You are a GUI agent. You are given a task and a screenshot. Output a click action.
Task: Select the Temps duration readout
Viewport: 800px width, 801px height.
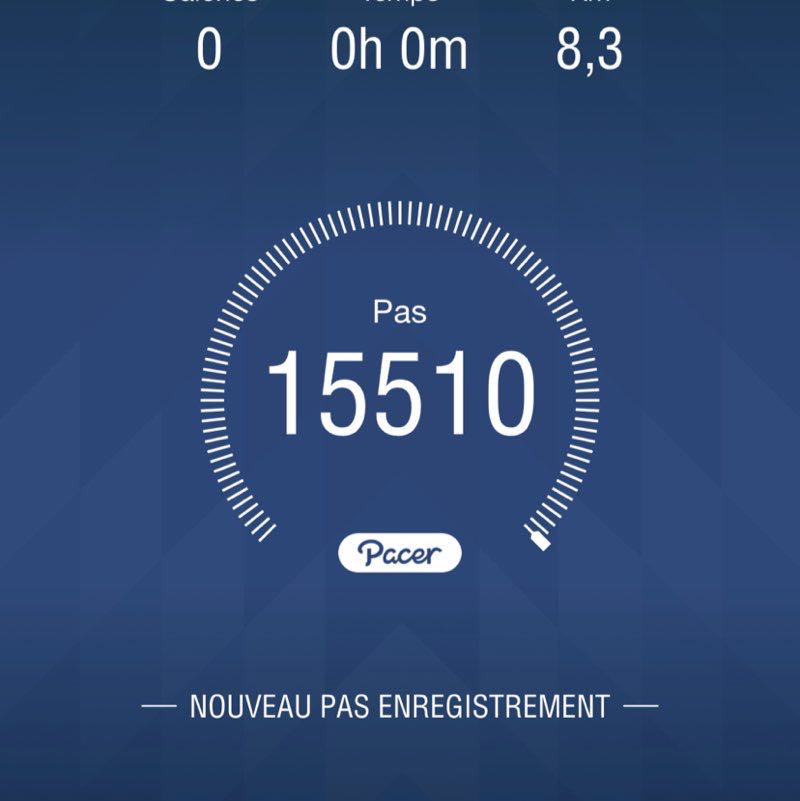click(398, 30)
